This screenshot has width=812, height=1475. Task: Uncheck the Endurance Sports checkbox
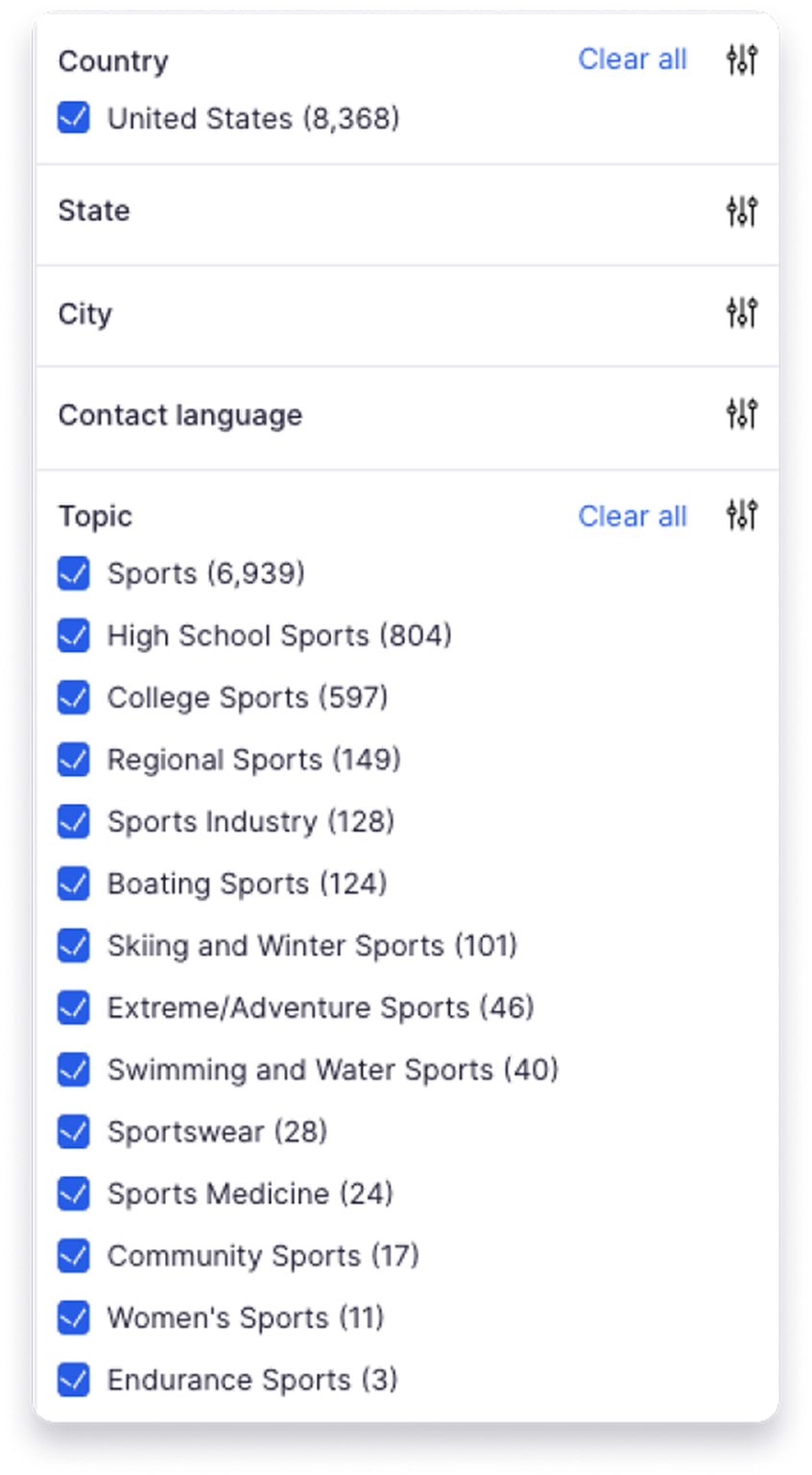[73, 1380]
